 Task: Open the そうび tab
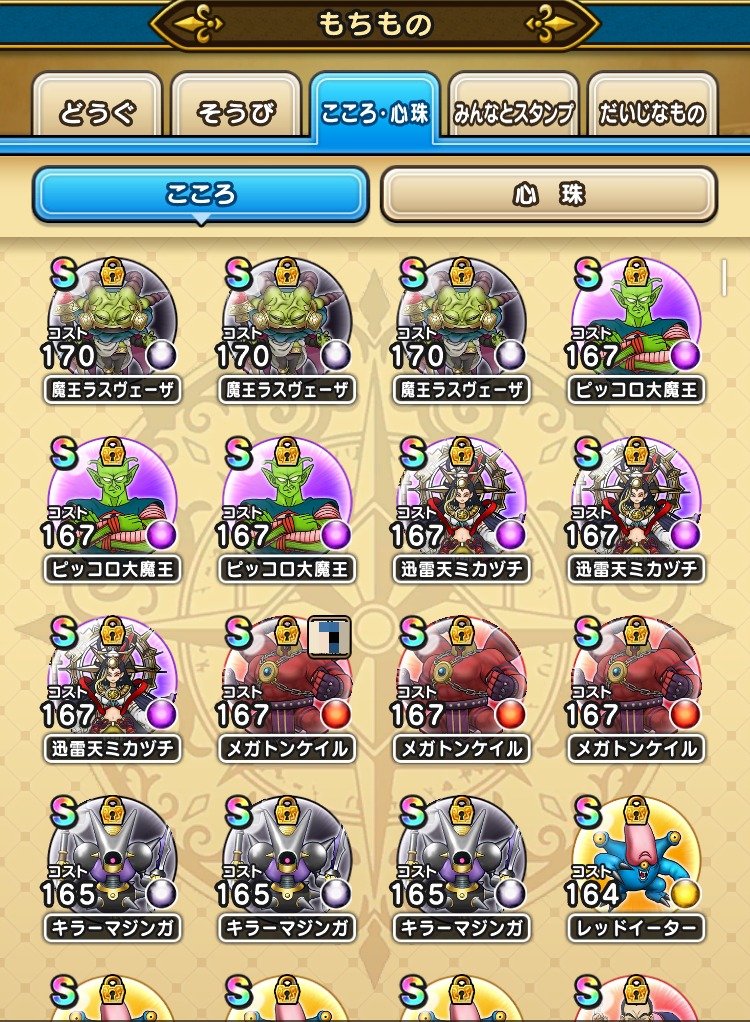click(236, 111)
